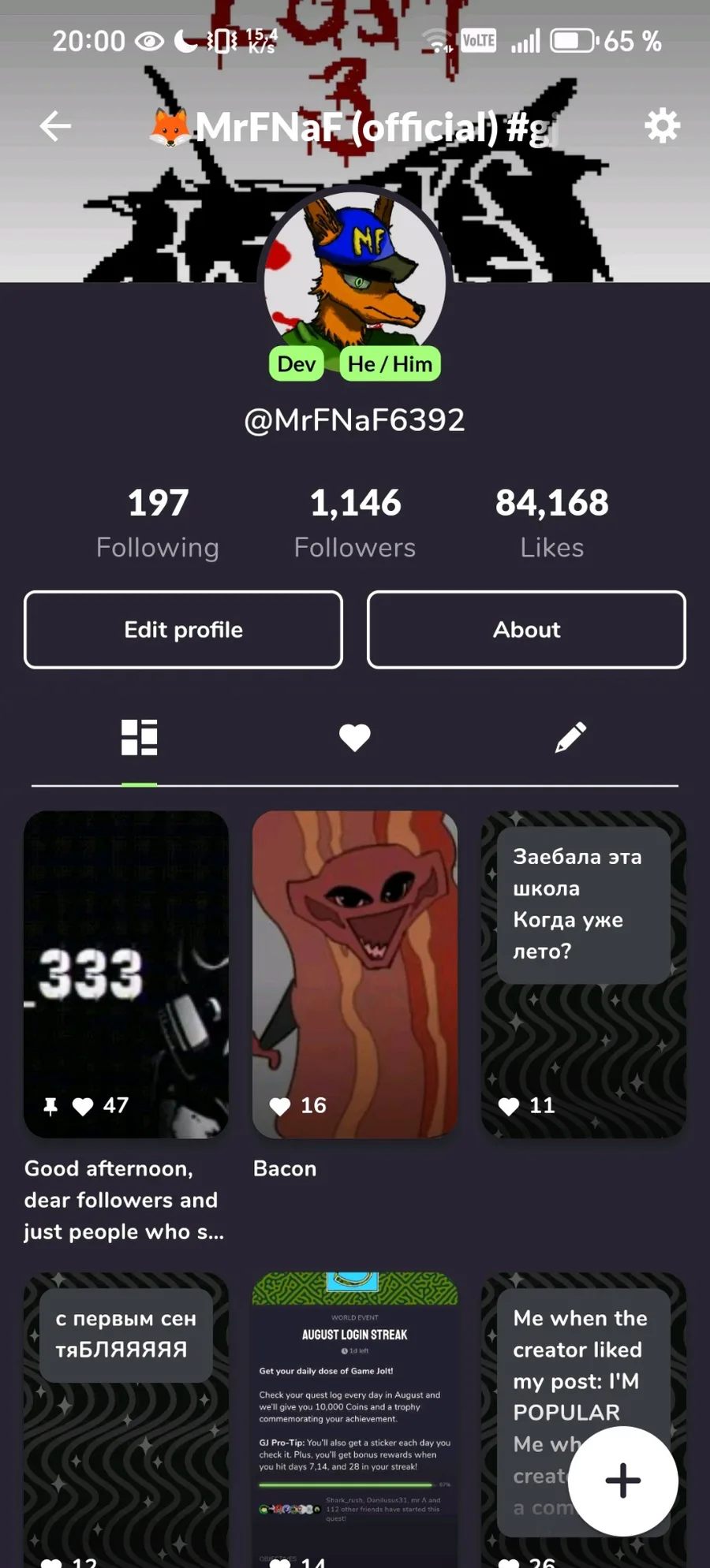
Task: Open the About section
Action: [x=526, y=629]
